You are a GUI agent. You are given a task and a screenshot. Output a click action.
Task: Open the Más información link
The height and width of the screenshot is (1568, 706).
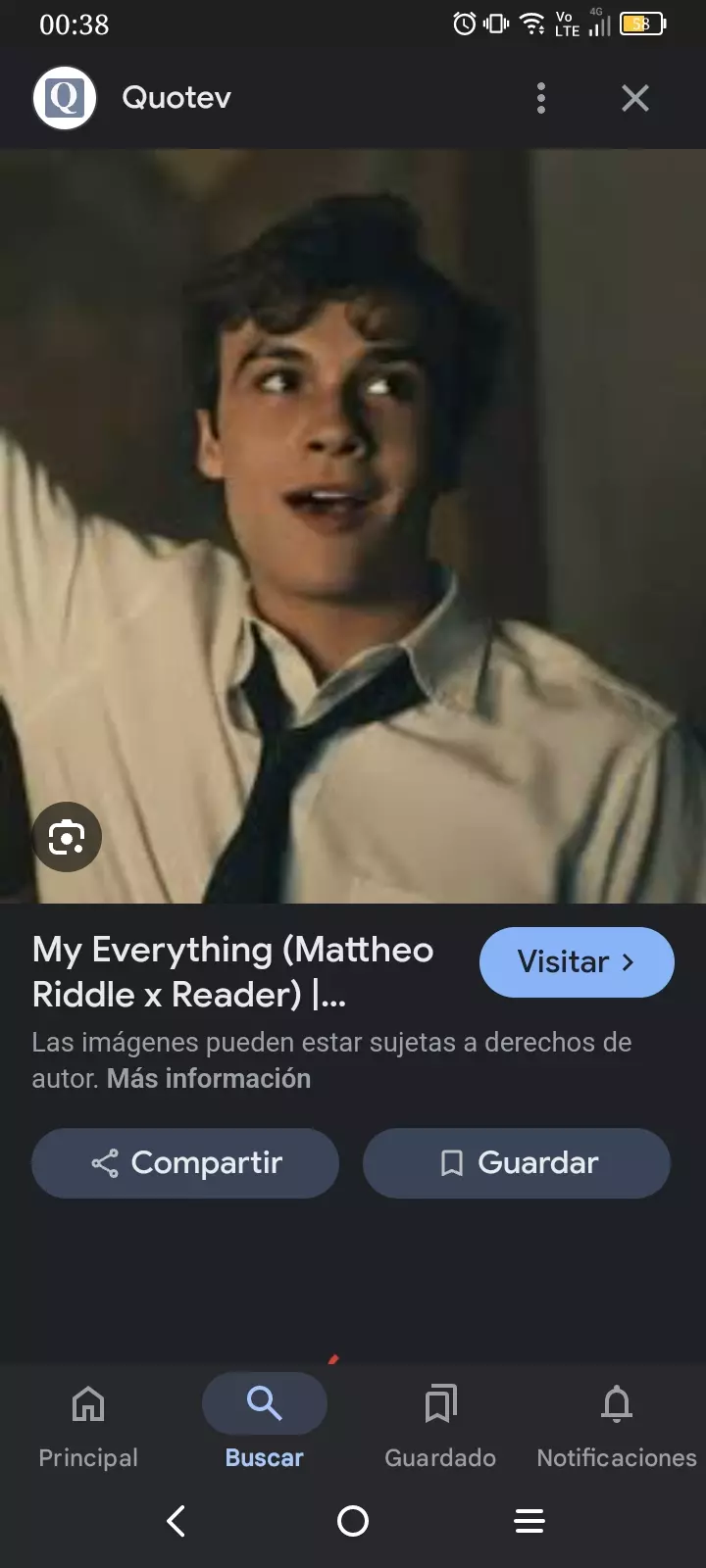(208, 1079)
